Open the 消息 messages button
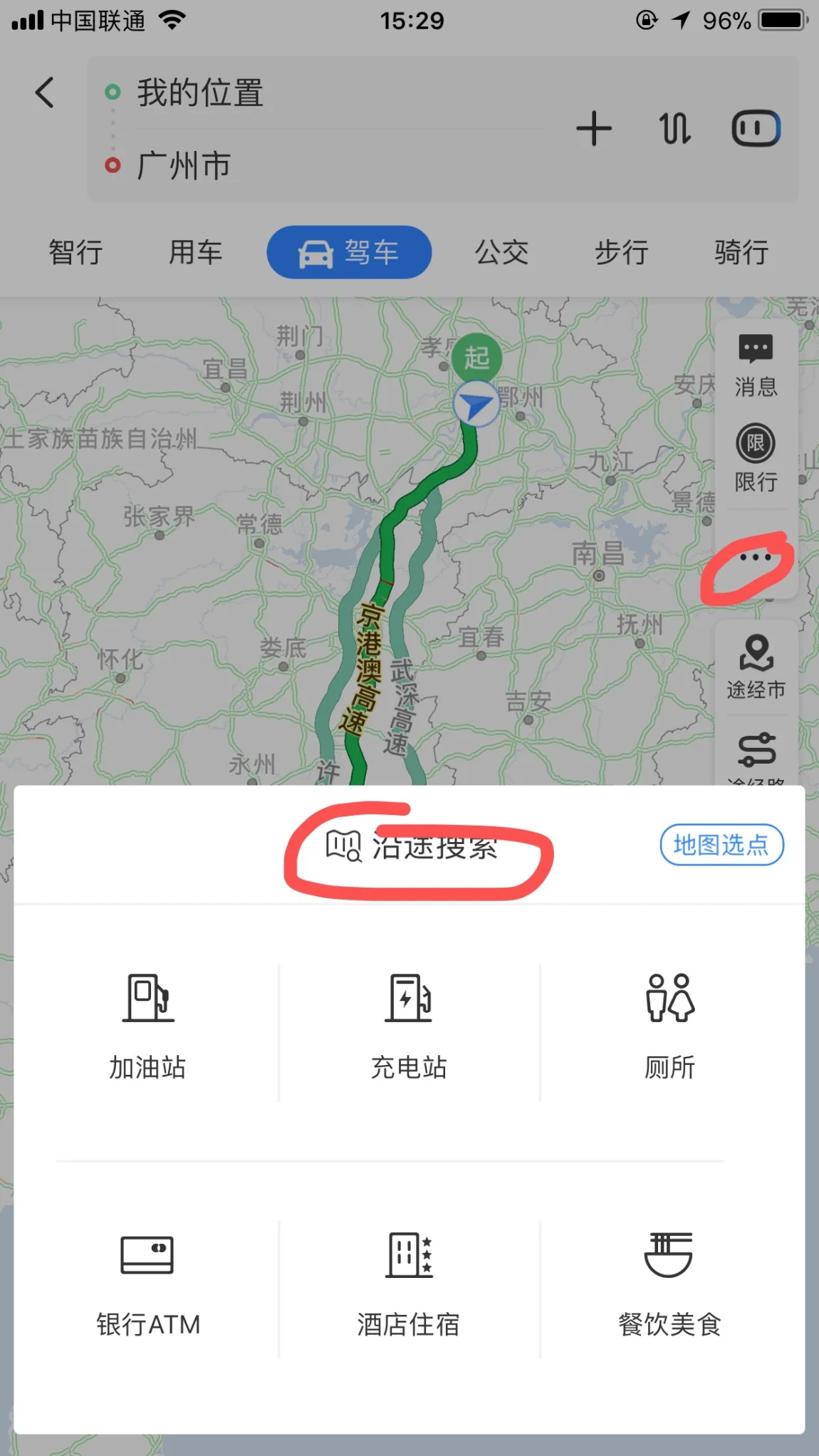 coord(756,365)
